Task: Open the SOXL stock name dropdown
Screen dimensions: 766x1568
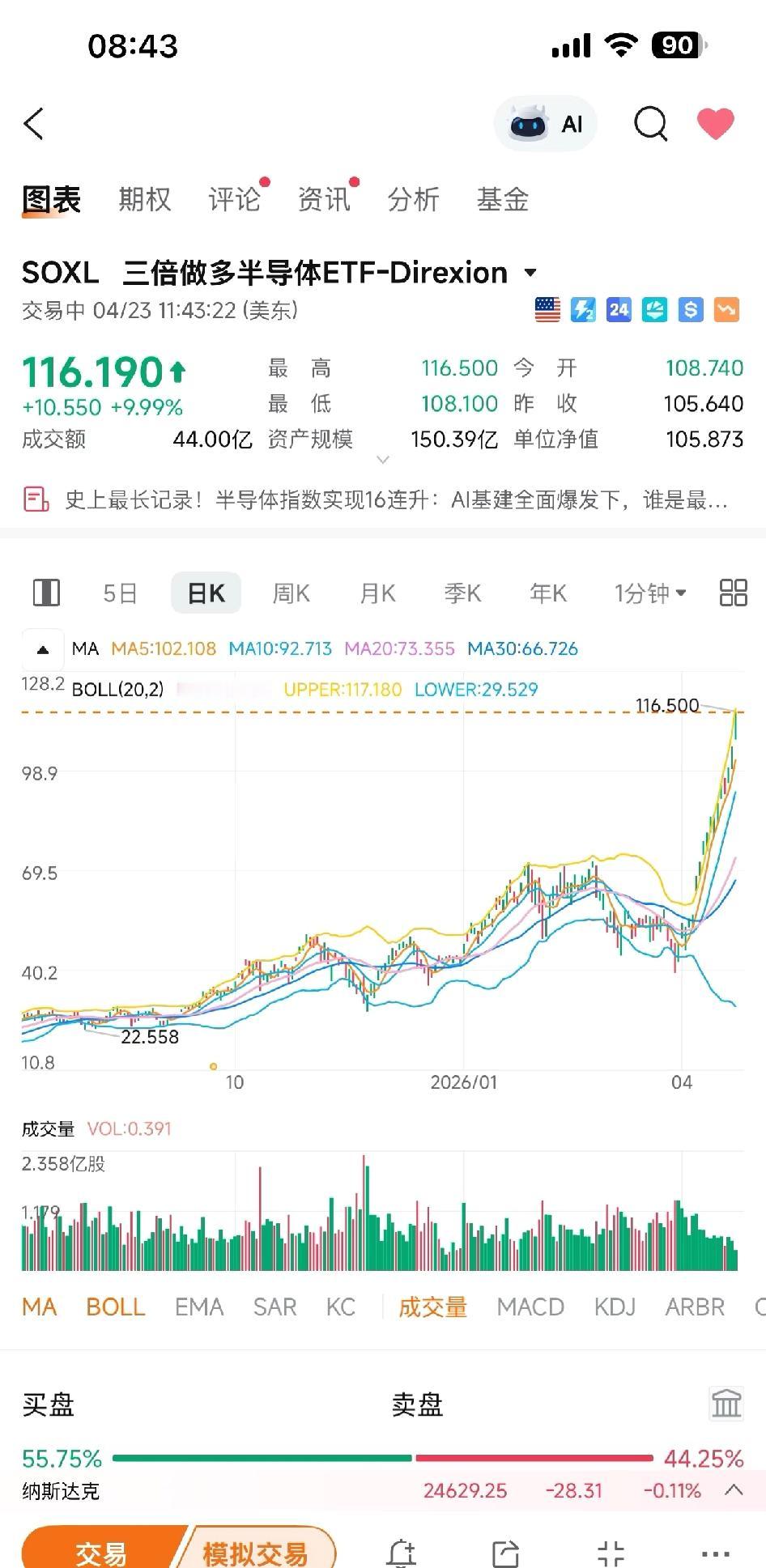Action: click(x=530, y=272)
